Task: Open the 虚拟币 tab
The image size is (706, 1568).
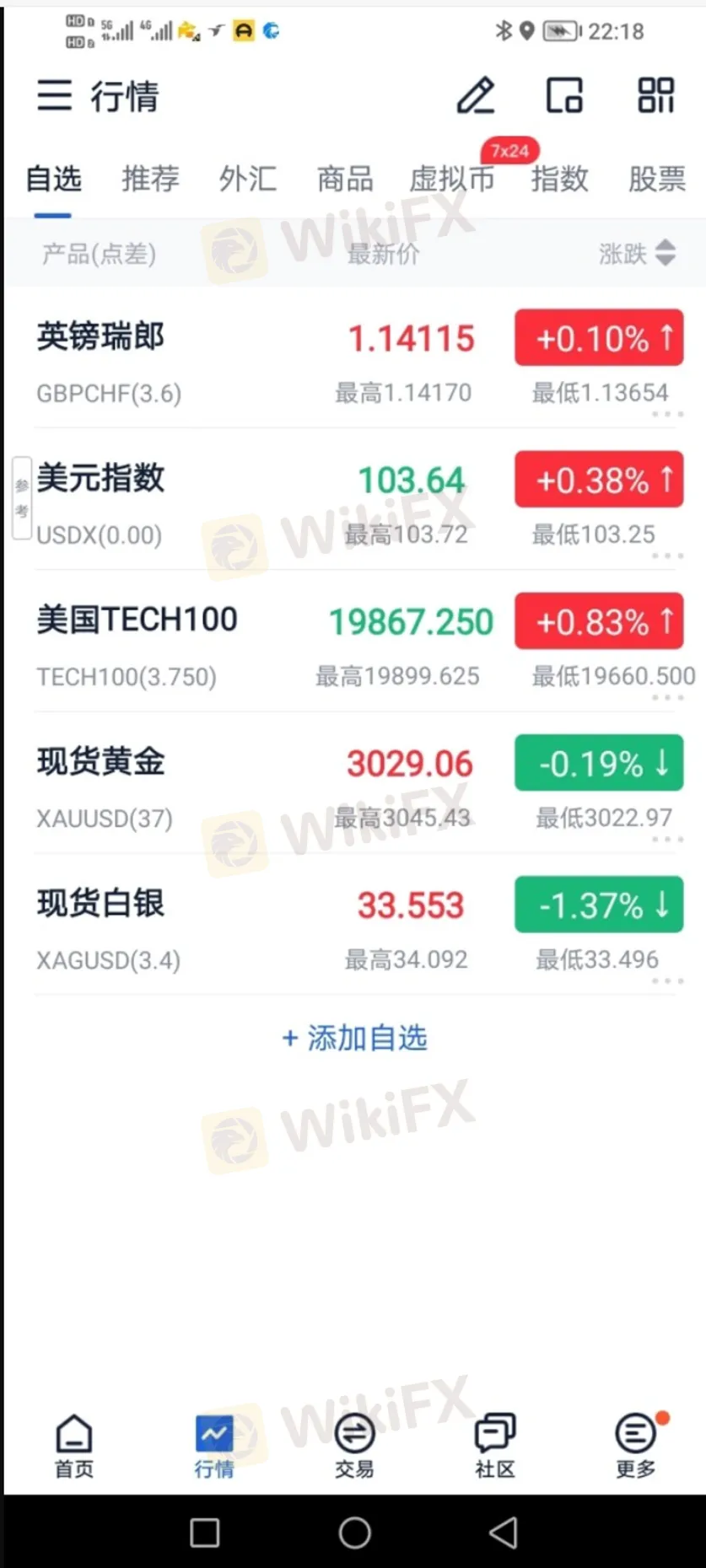Action: [451, 179]
